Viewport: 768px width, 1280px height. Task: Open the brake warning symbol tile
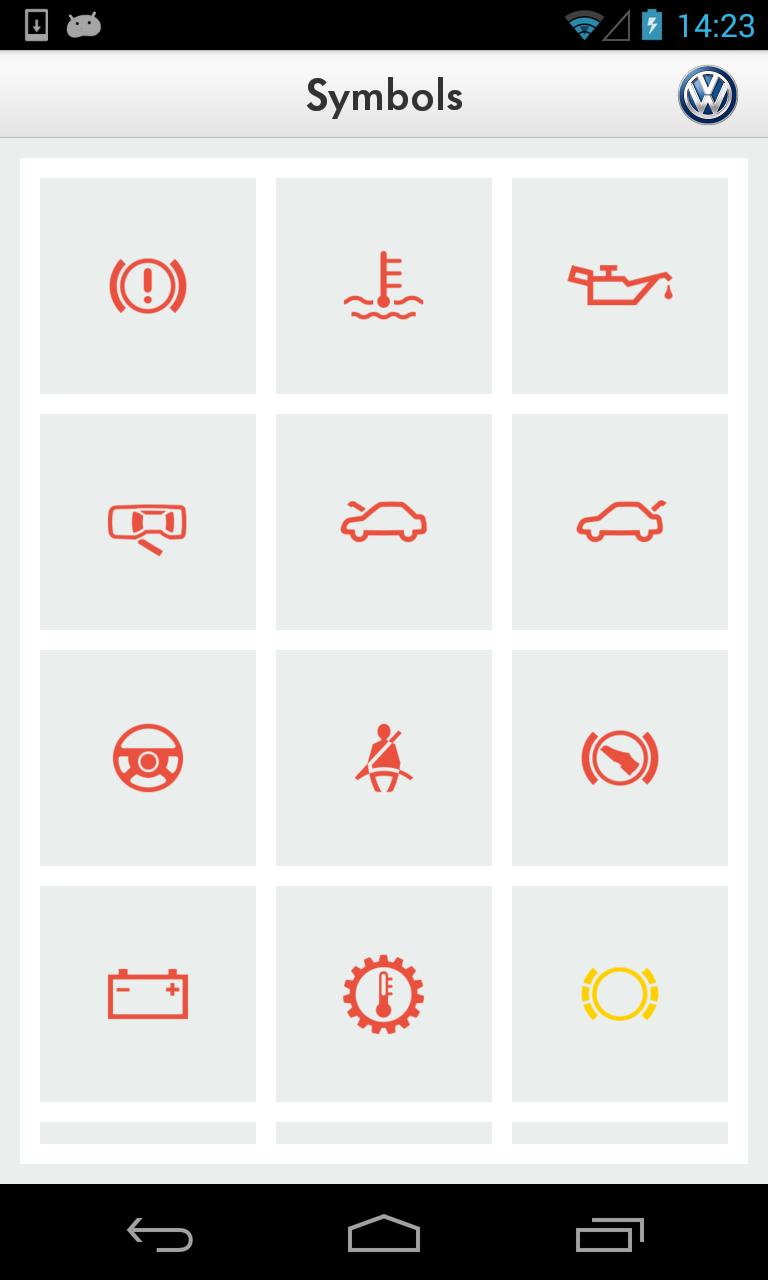pos(148,286)
